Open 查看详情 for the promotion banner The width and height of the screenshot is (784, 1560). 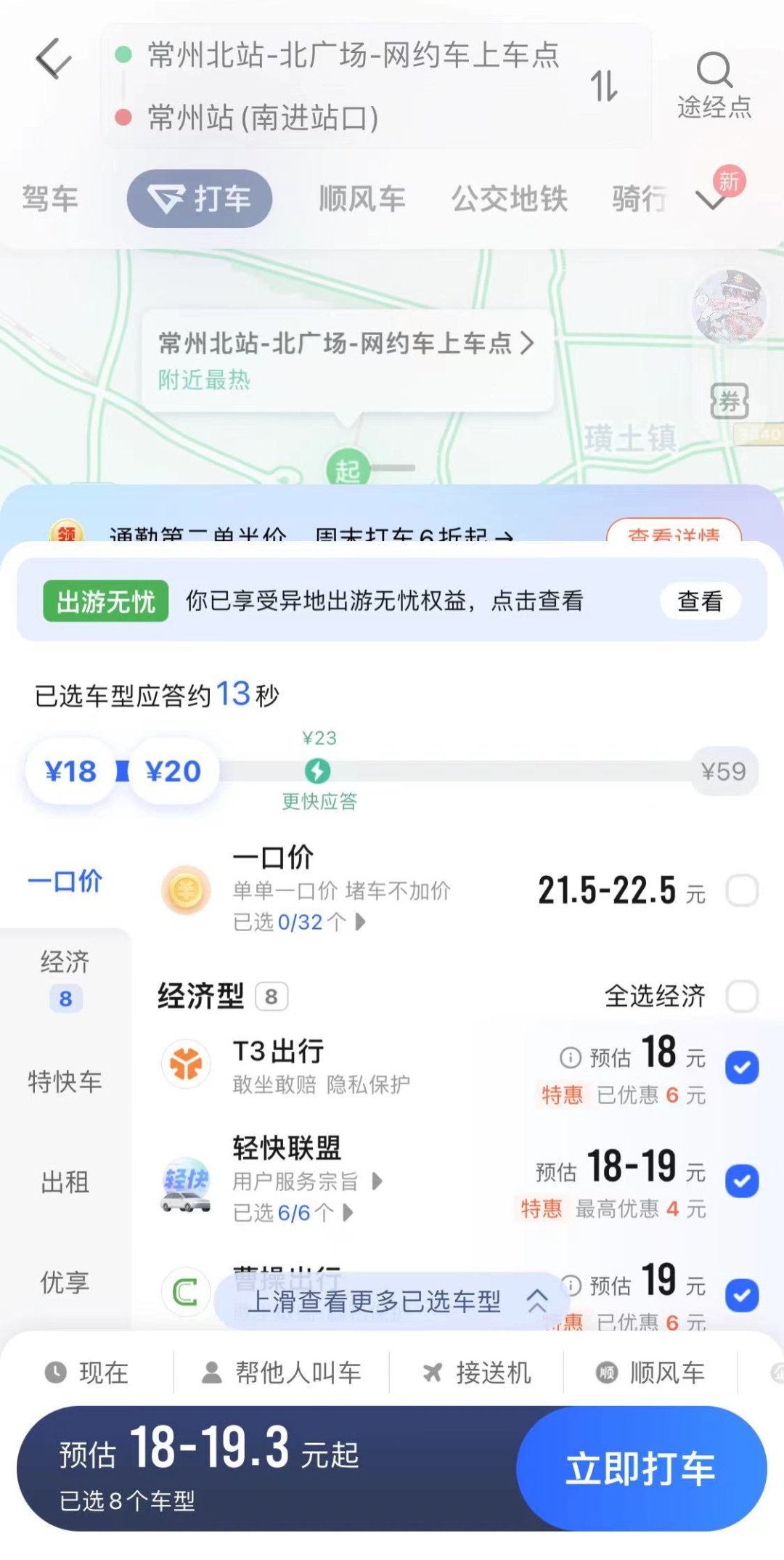pos(674,535)
